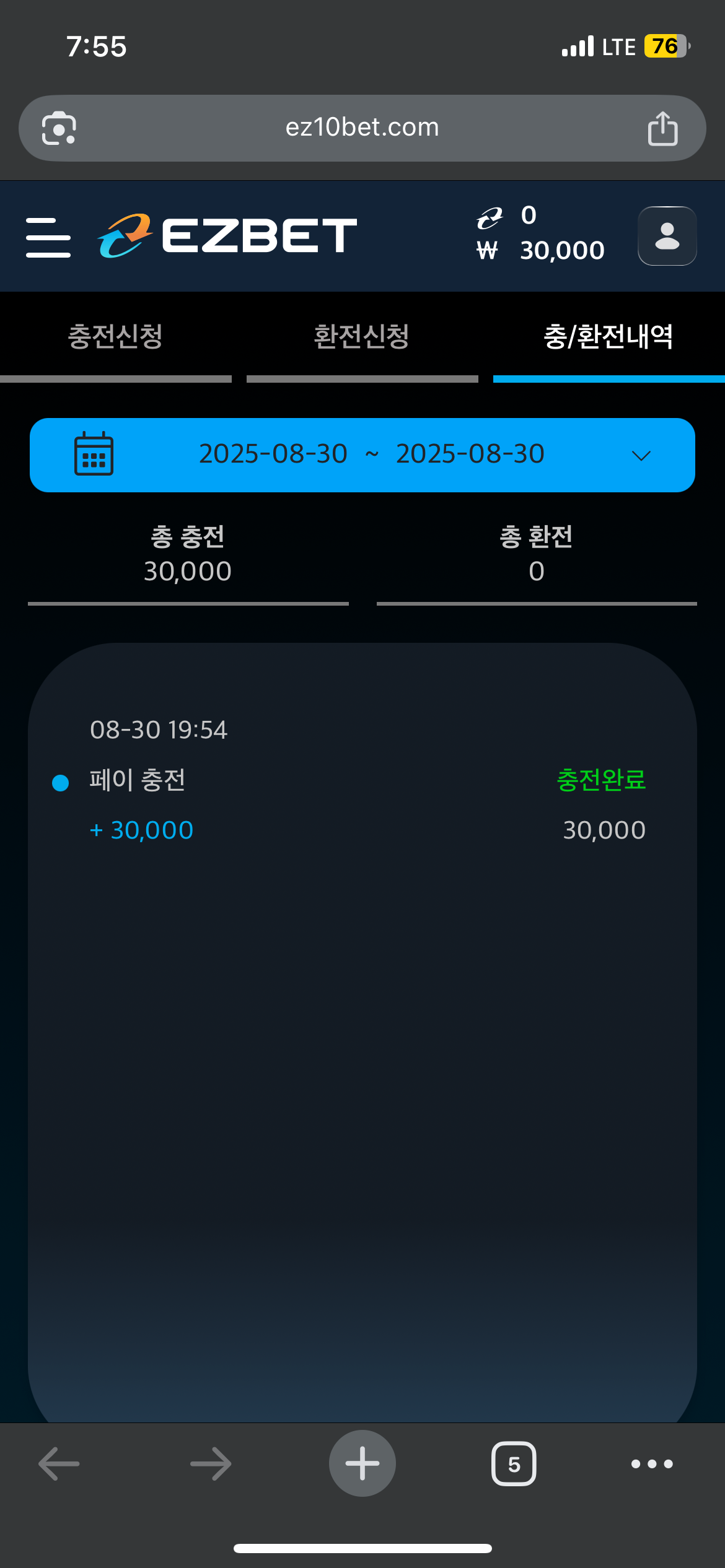Open the camera search icon
Image resolution: width=725 pixels, height=1568 pixels.
coord(59,128)
